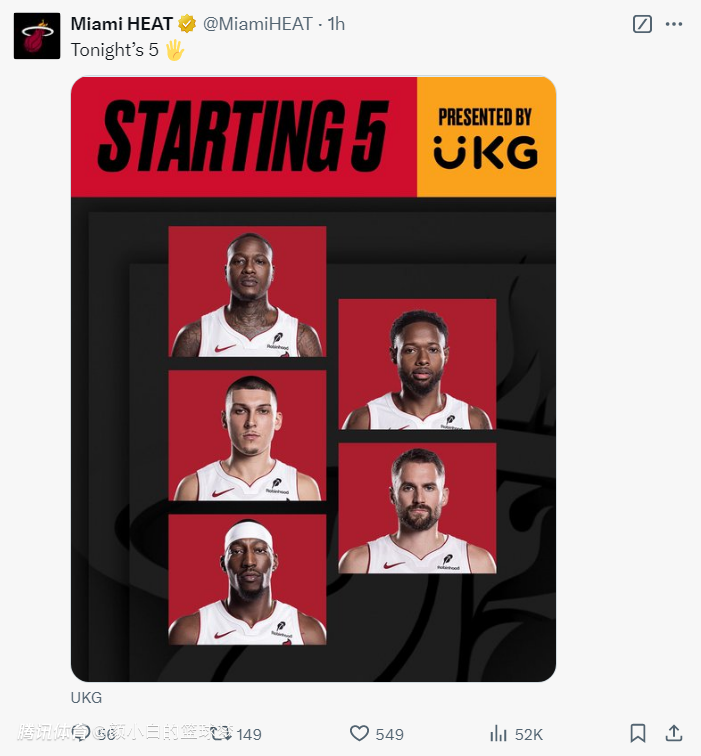
Task: Open Miami HEAT profile avatar
Action: [x=39, y=36]
